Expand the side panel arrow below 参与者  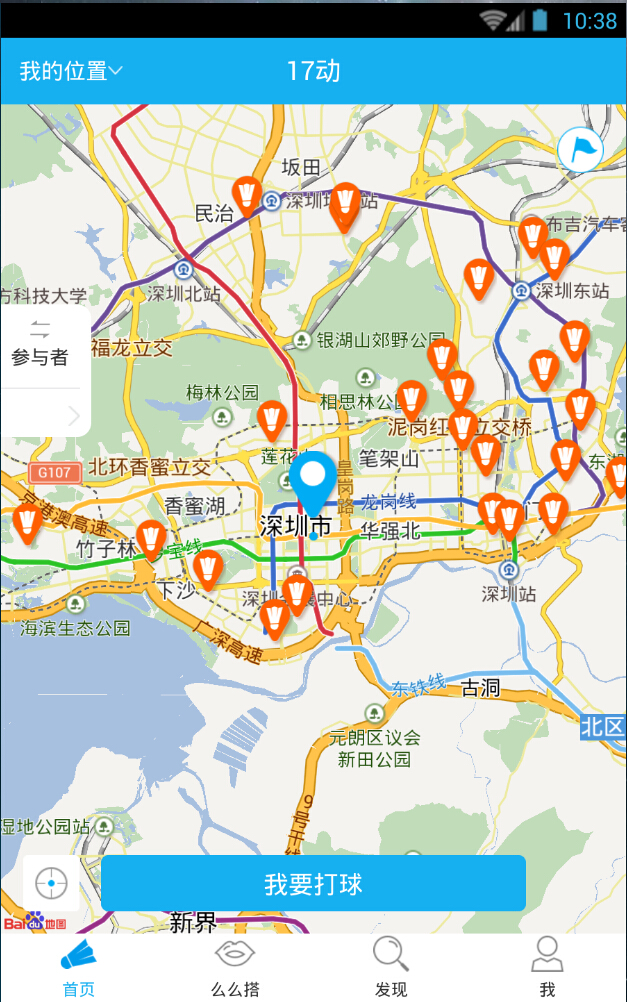point(73,415)
